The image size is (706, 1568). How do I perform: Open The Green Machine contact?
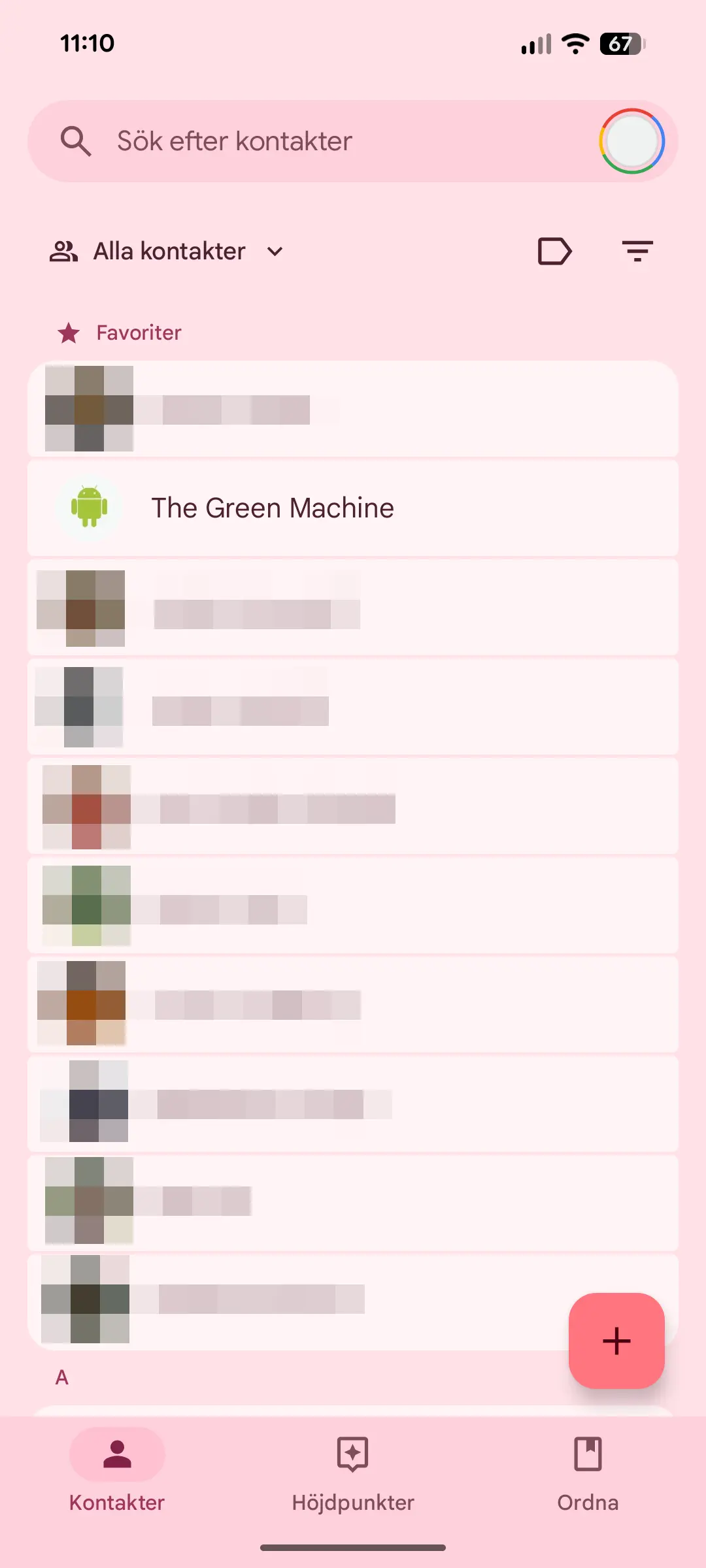pos(353,508)
